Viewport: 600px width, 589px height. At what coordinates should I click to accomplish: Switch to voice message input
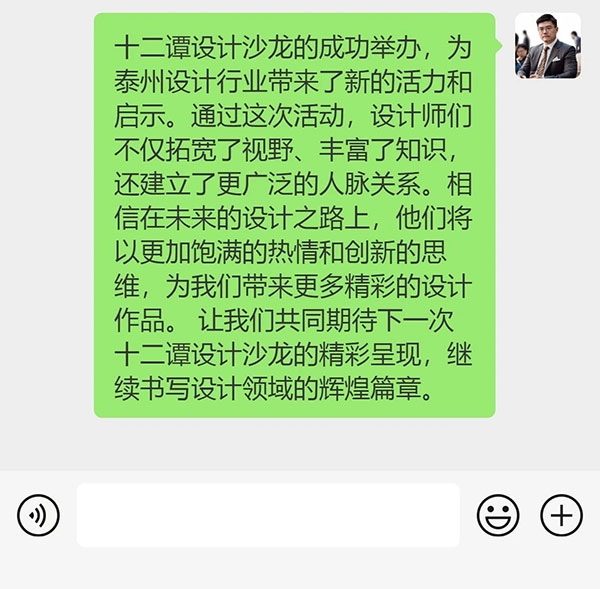tap(38, 515)
